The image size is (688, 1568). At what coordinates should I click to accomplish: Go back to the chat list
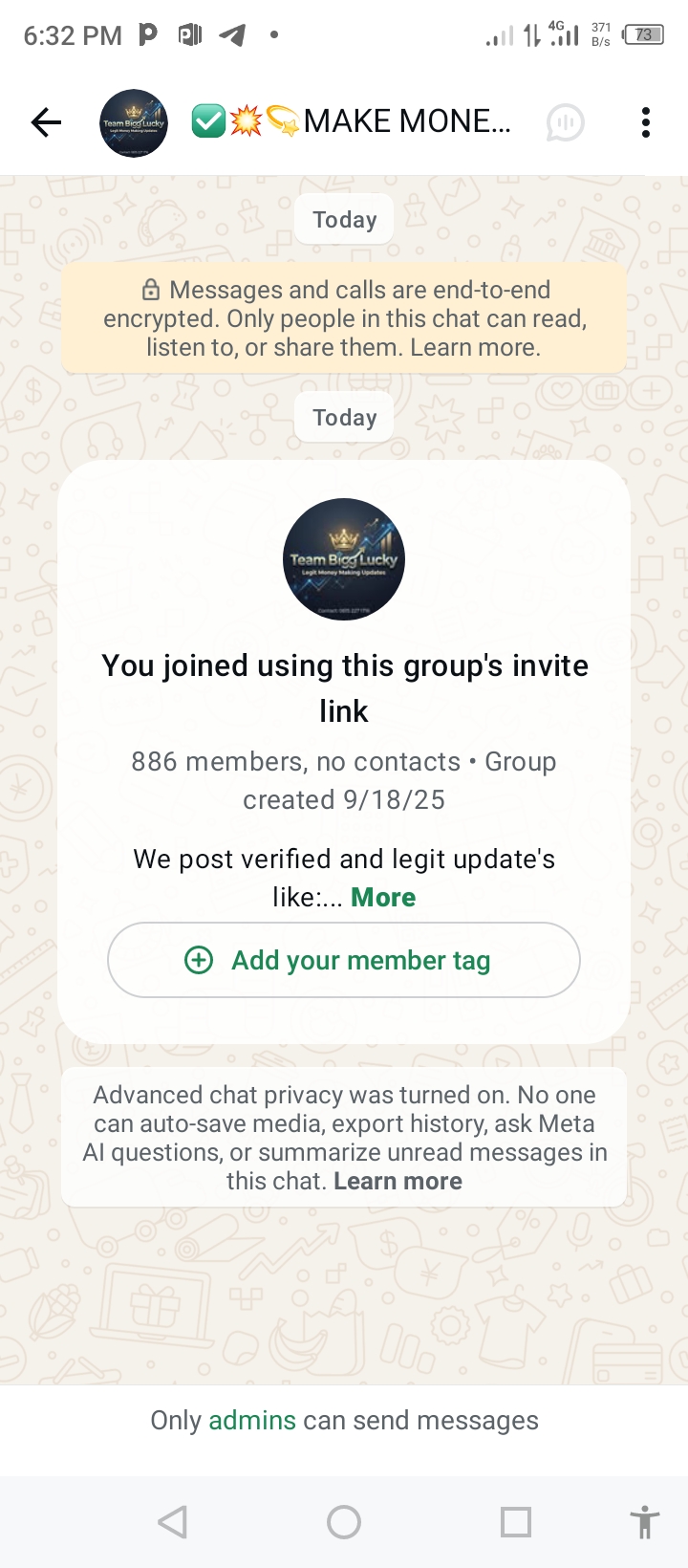pyautogui.click(x=46, y=122)
